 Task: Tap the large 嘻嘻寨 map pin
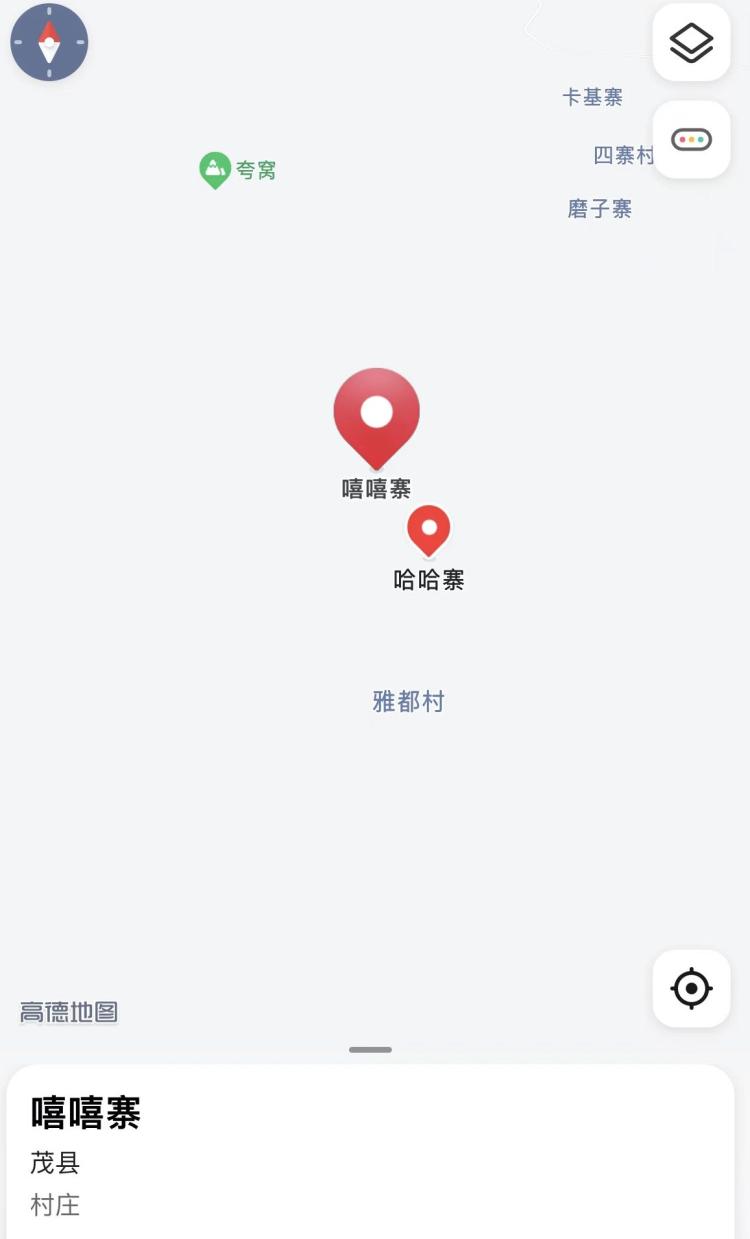(376, 415)
